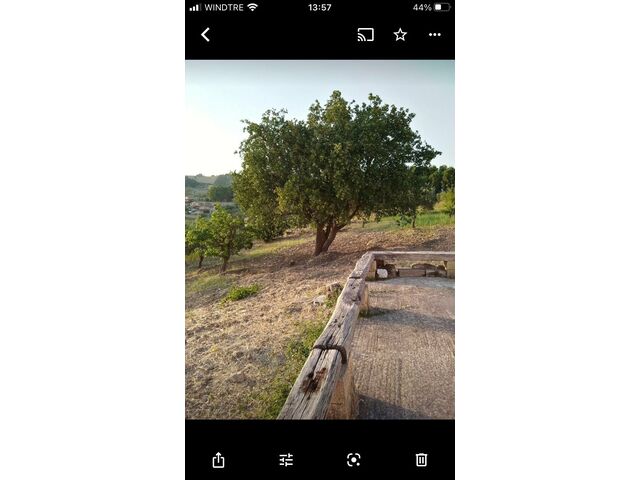Viewport: 640px width, 480px height.
Task: Scan photo with Lens
Action: click(353, 460)
